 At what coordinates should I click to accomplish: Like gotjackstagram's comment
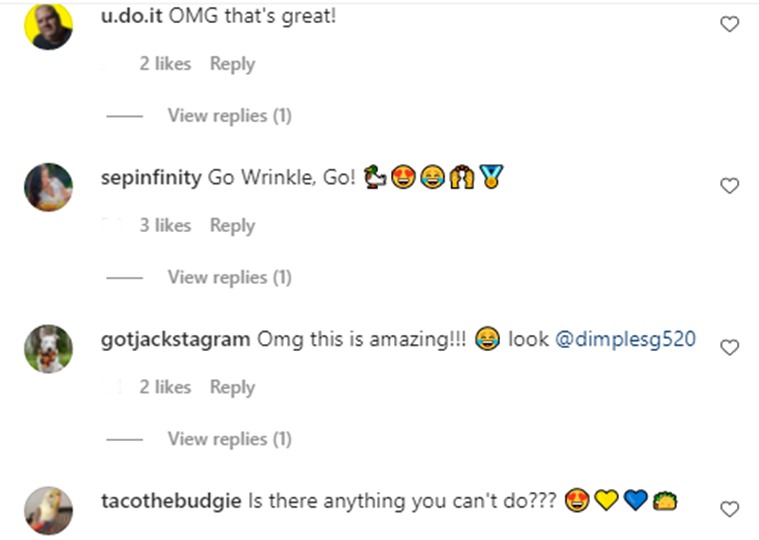click(729, 348)
